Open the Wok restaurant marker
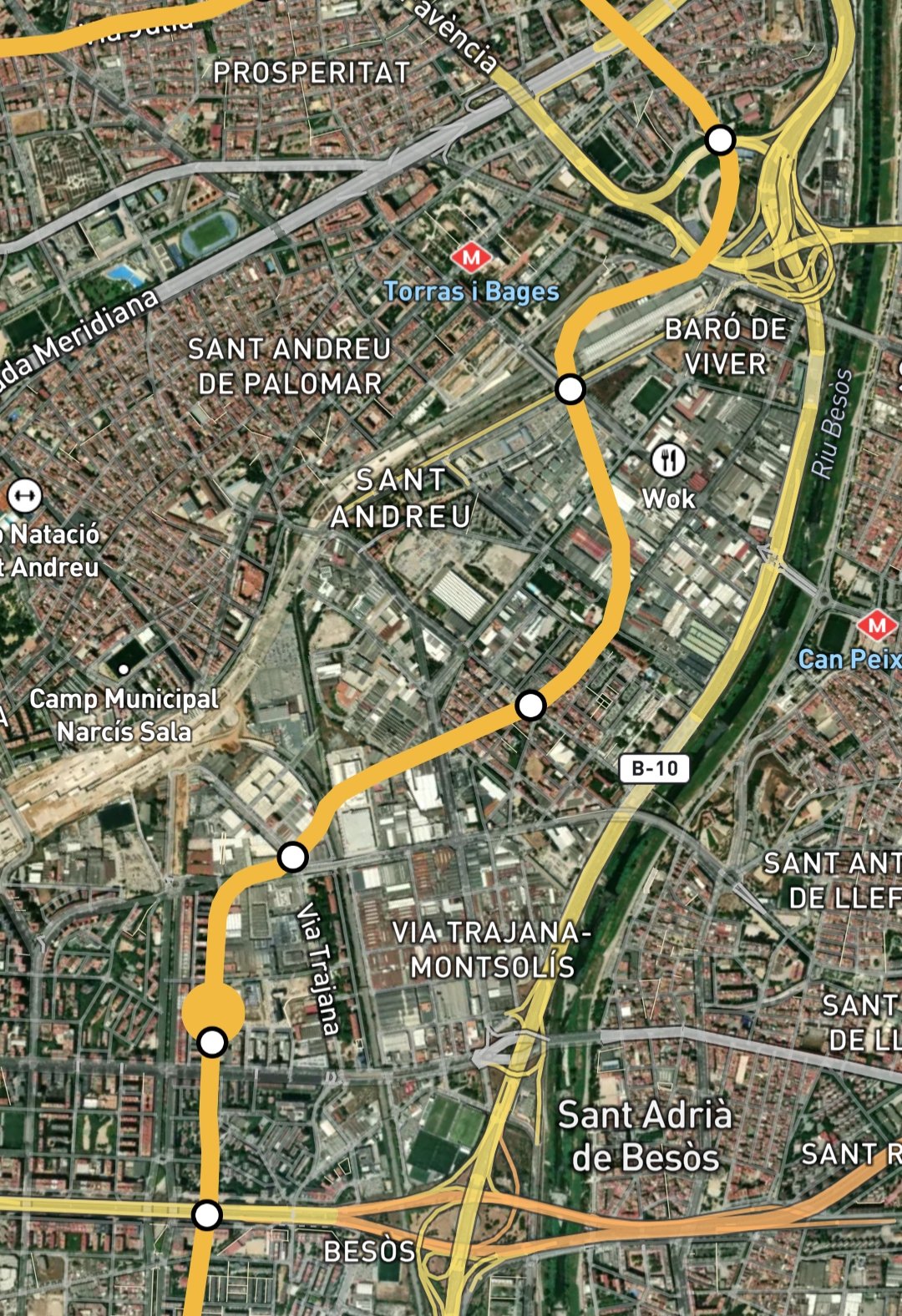The height and width of the screenshot is (1316, 902). coord(668,460)
